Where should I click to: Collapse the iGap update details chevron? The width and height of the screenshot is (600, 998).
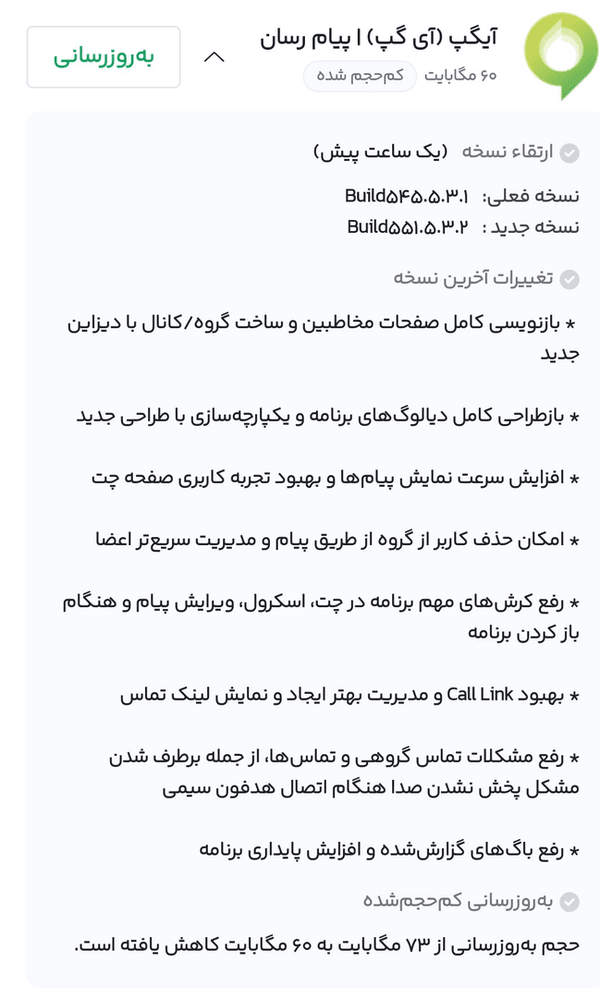pos(214,57)
